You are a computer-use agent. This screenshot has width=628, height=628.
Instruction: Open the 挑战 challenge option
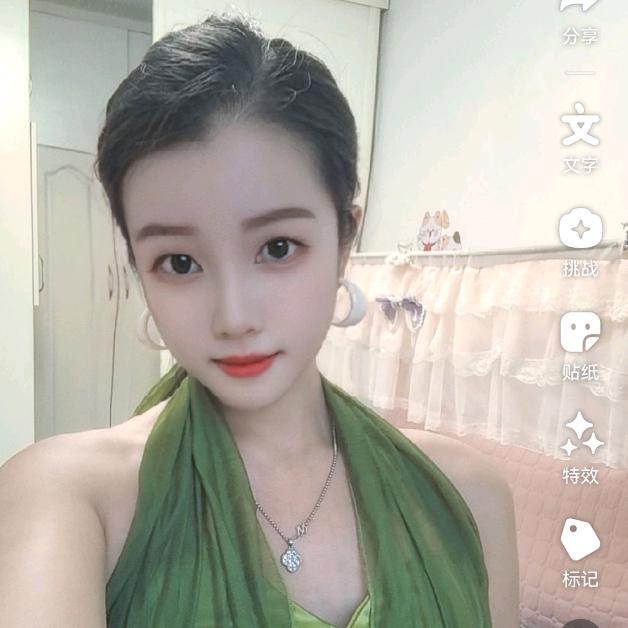pos(580,227)
